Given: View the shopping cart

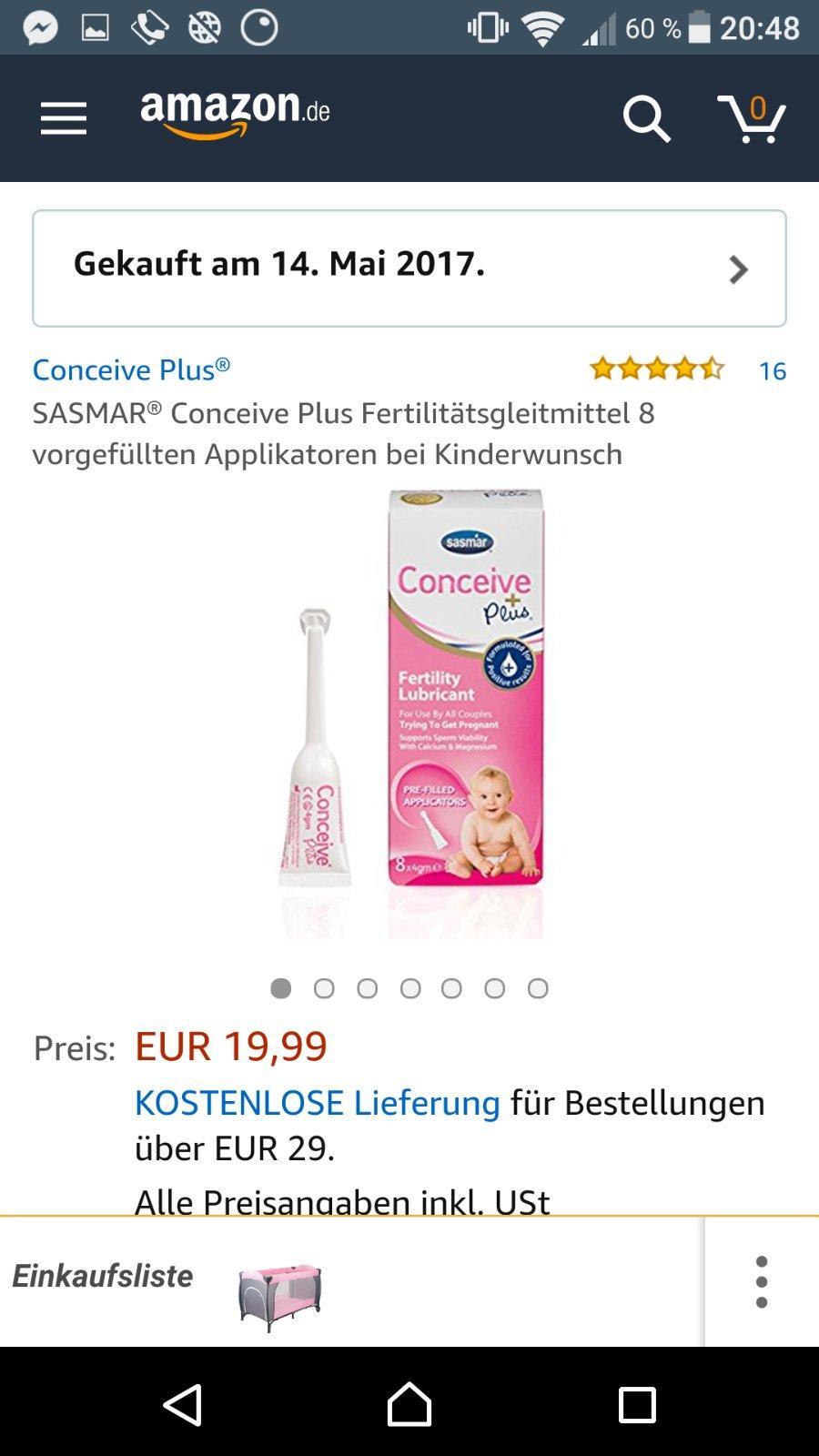Looking at the screenshot, I should [x=752, y=119].
